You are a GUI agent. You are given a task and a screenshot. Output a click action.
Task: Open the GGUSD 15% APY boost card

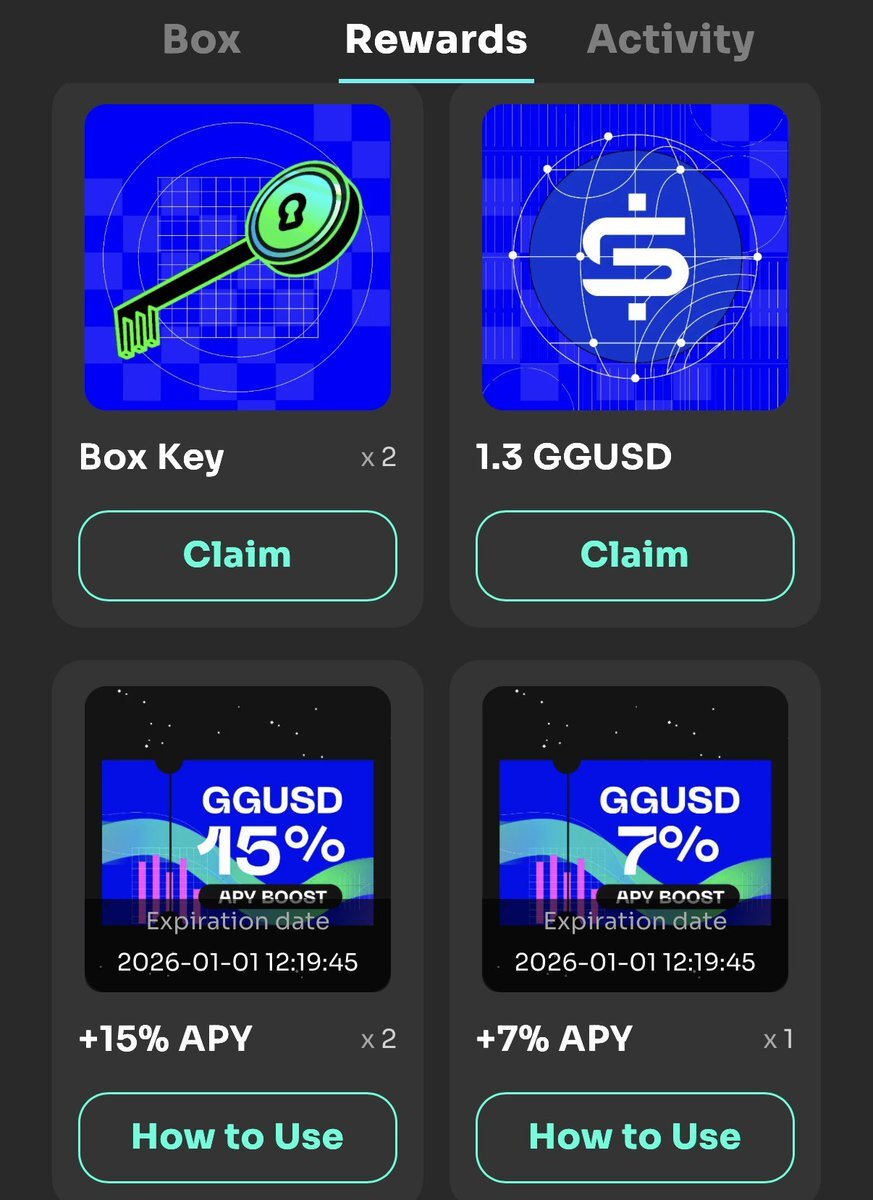click(x=237, y=838)
